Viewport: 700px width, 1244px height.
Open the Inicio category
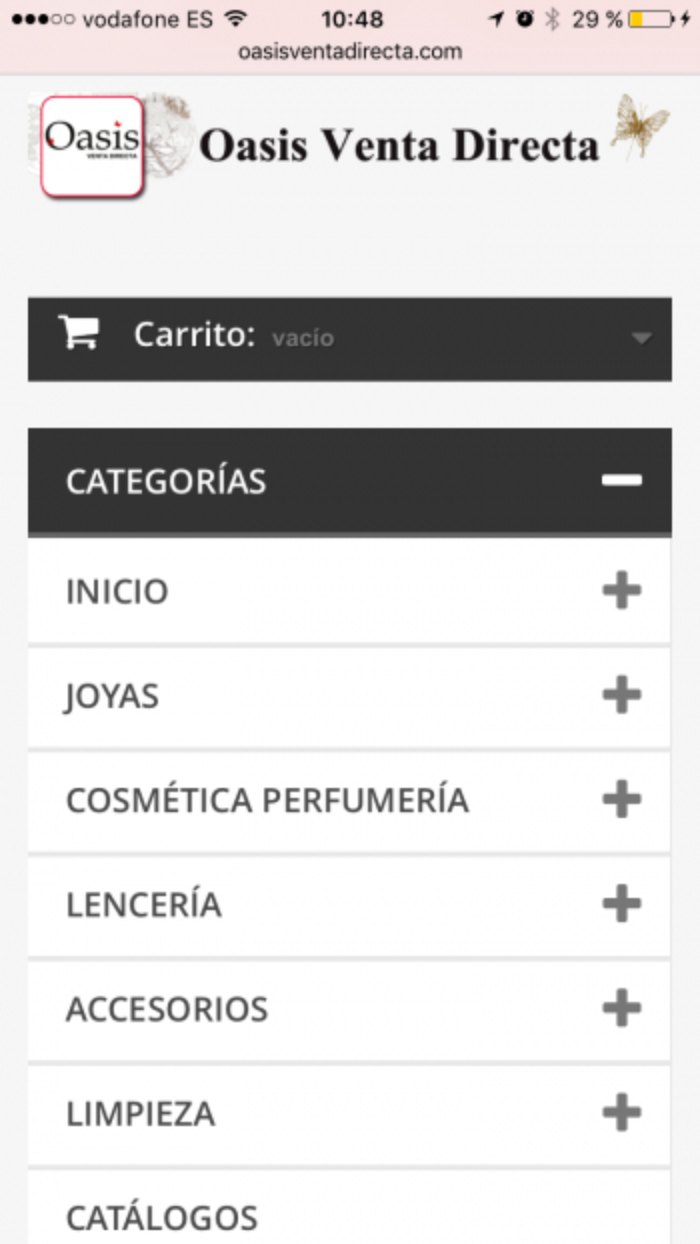pyautogui.click(x=349, y=591)
